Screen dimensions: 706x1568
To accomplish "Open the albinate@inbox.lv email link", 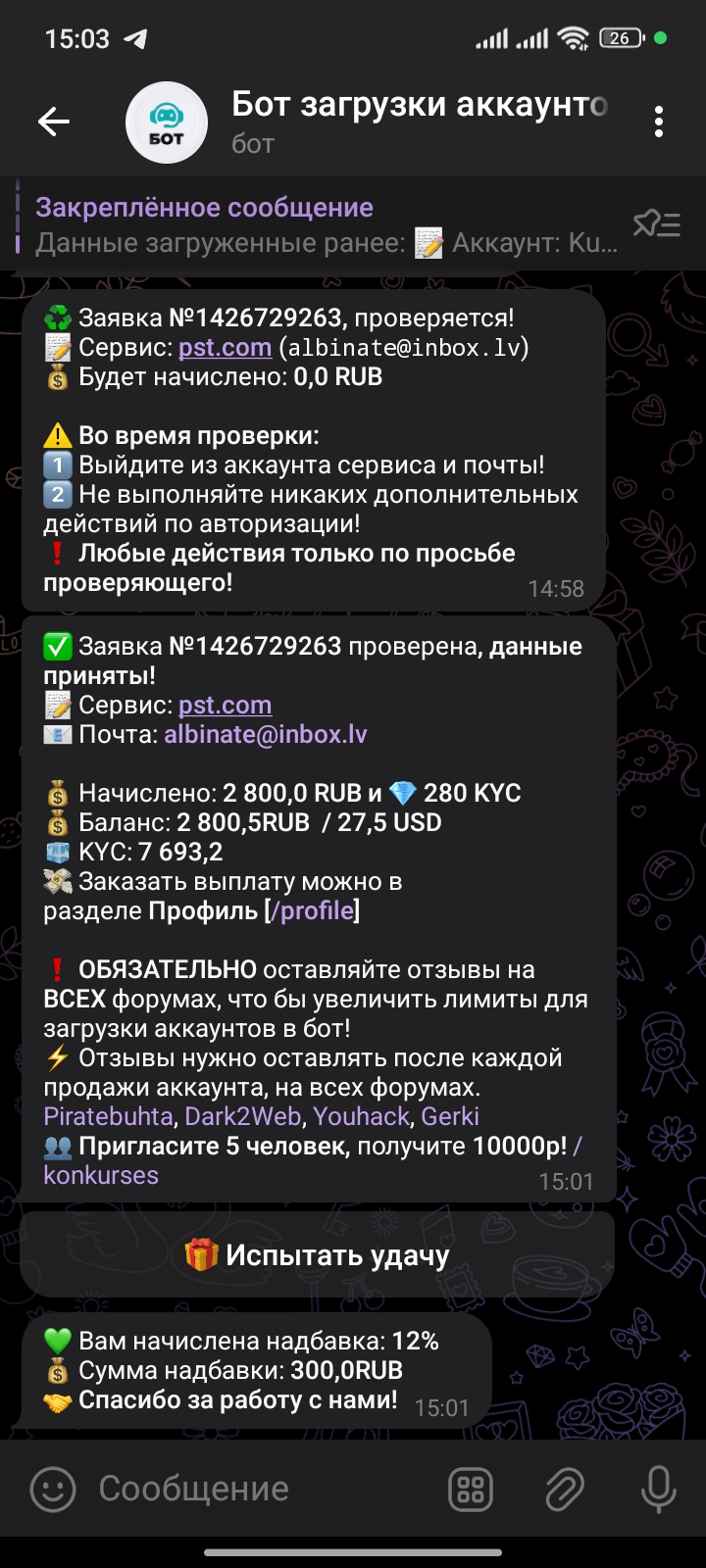I will pyautogui.click(x=266, y=734).
